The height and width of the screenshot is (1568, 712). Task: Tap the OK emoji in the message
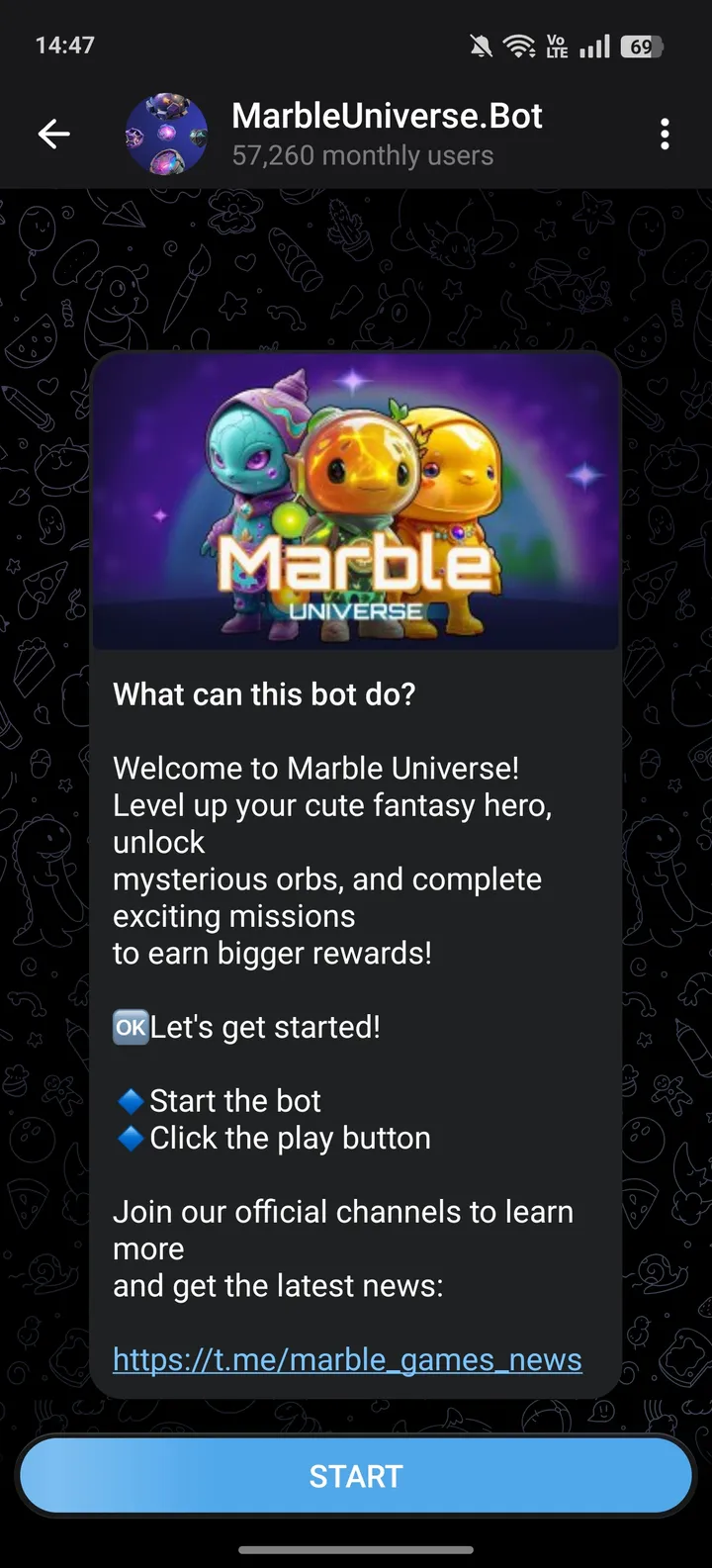coord(130,1027)
